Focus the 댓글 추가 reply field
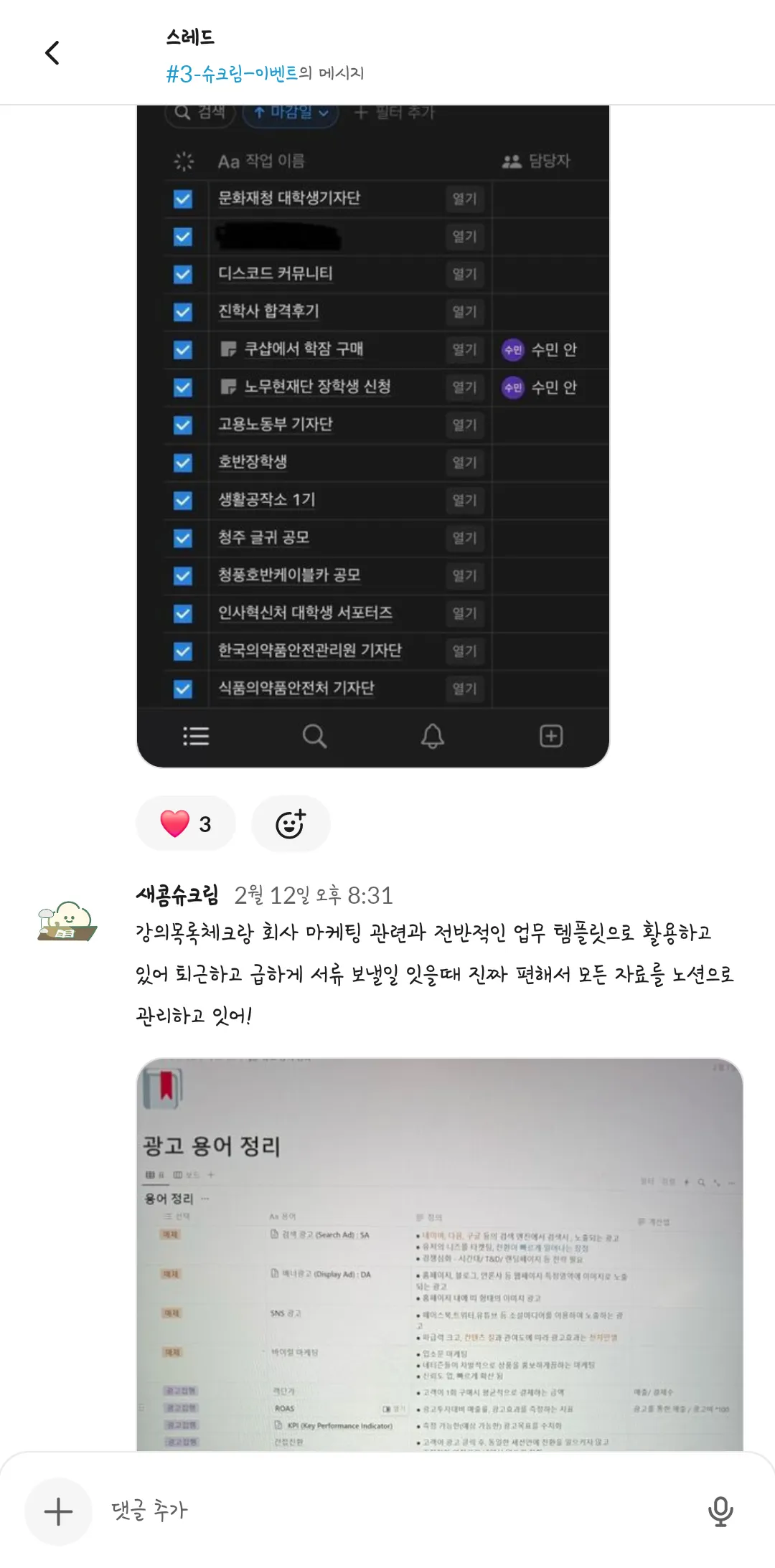This screenshot has width=775, height=1568. click(x=387, y=1511)
